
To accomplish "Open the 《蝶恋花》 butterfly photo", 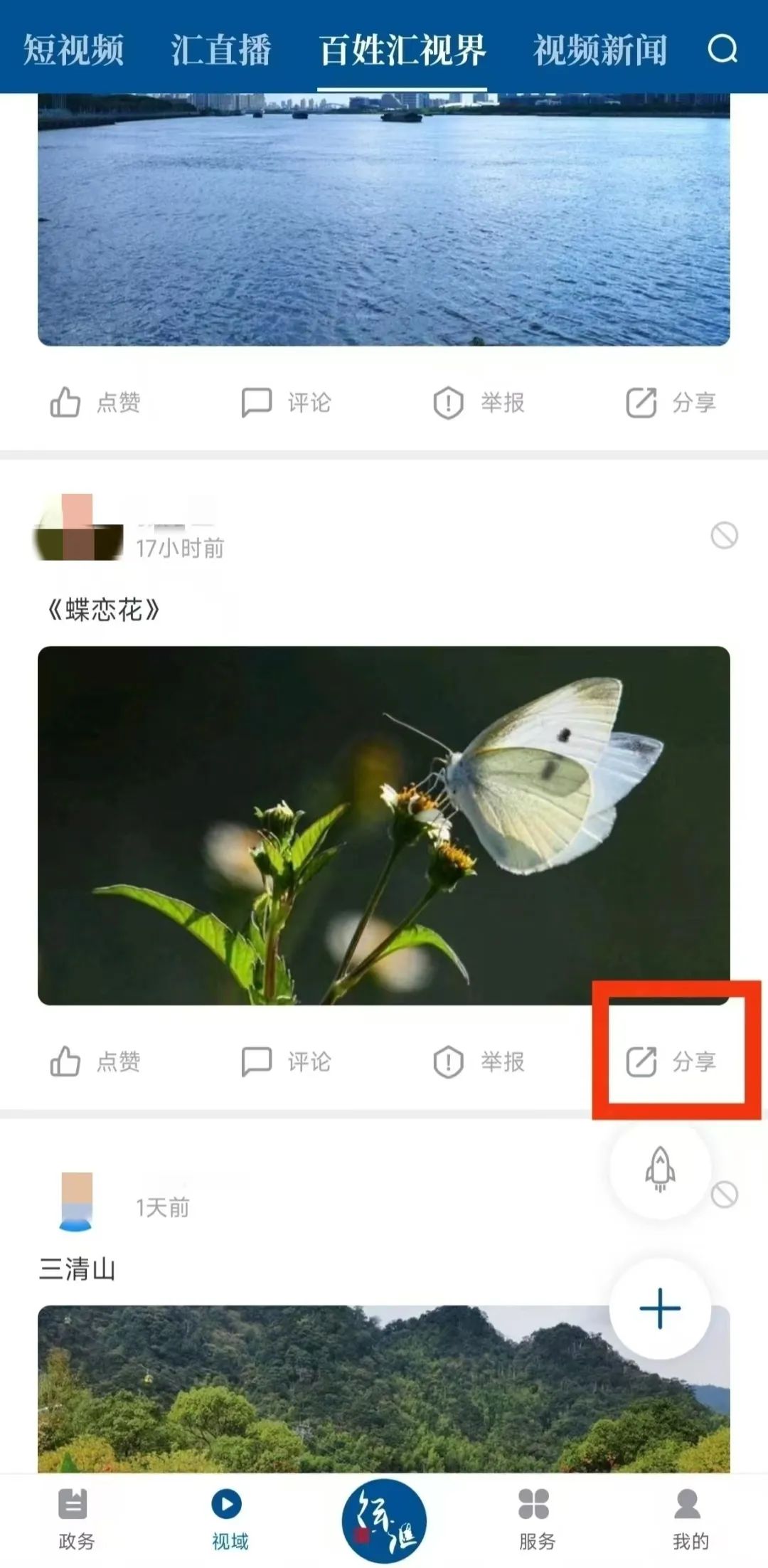I will 384,825.
